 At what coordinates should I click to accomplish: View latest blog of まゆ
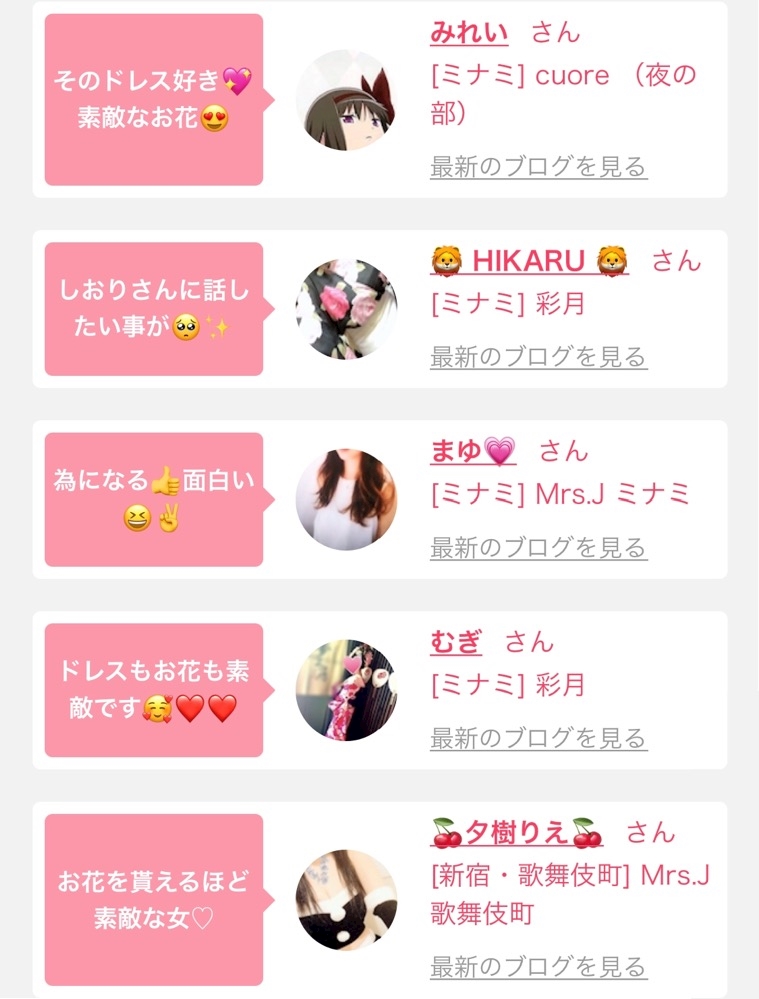pos(538,547)
